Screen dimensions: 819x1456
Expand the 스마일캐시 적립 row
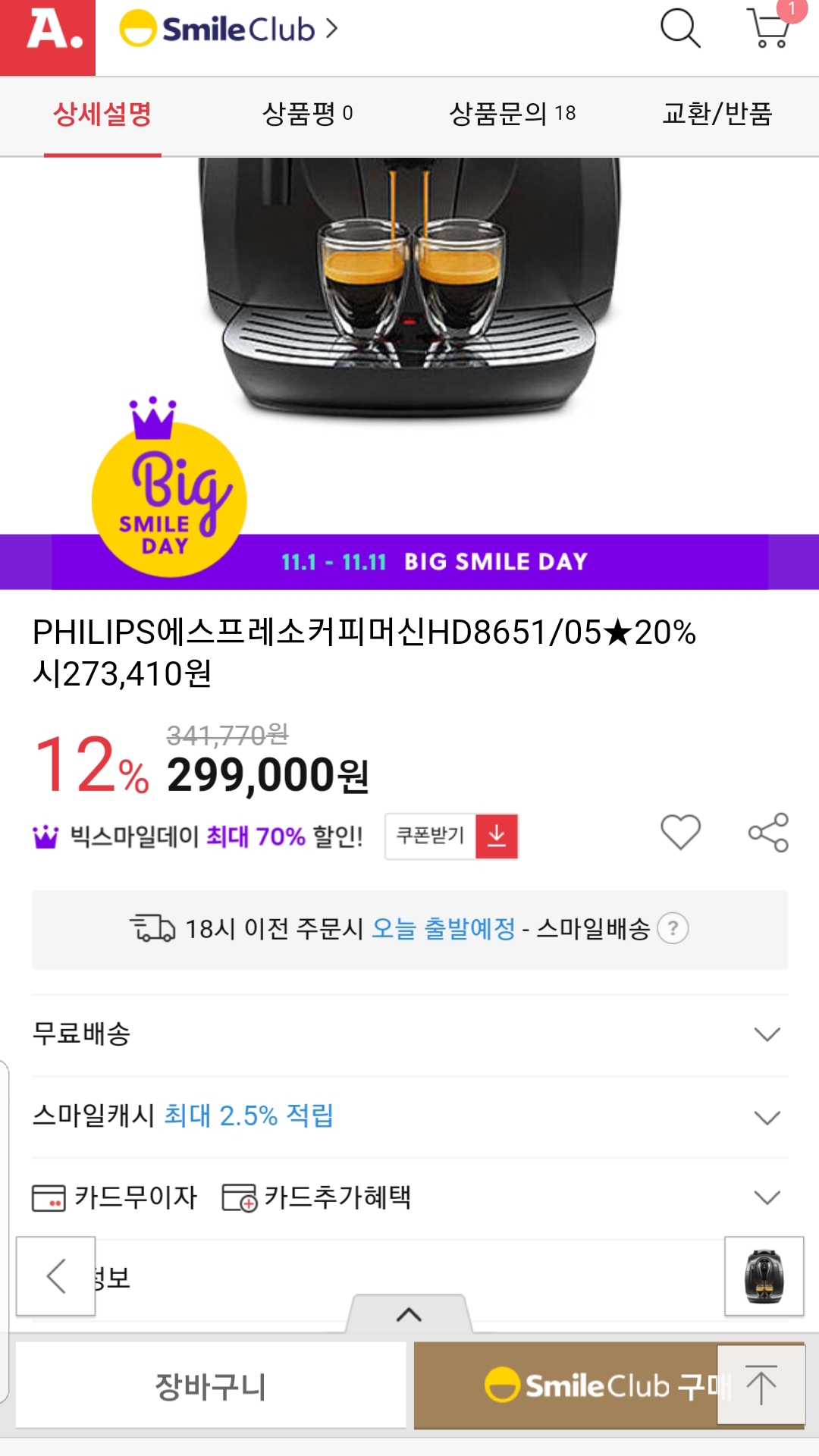pyautogui.click(x=409, y=1116)
